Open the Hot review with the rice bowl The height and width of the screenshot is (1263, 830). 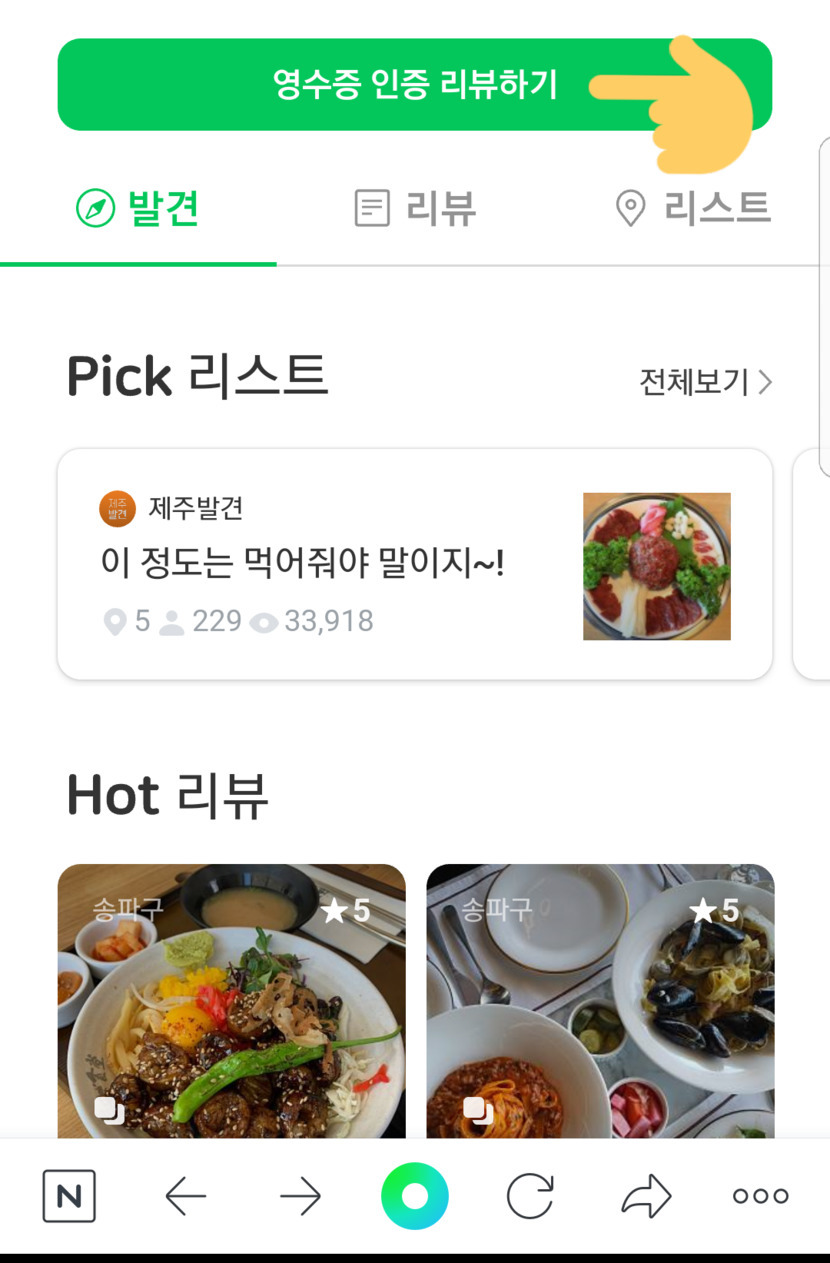click(x=231, y=1000)
